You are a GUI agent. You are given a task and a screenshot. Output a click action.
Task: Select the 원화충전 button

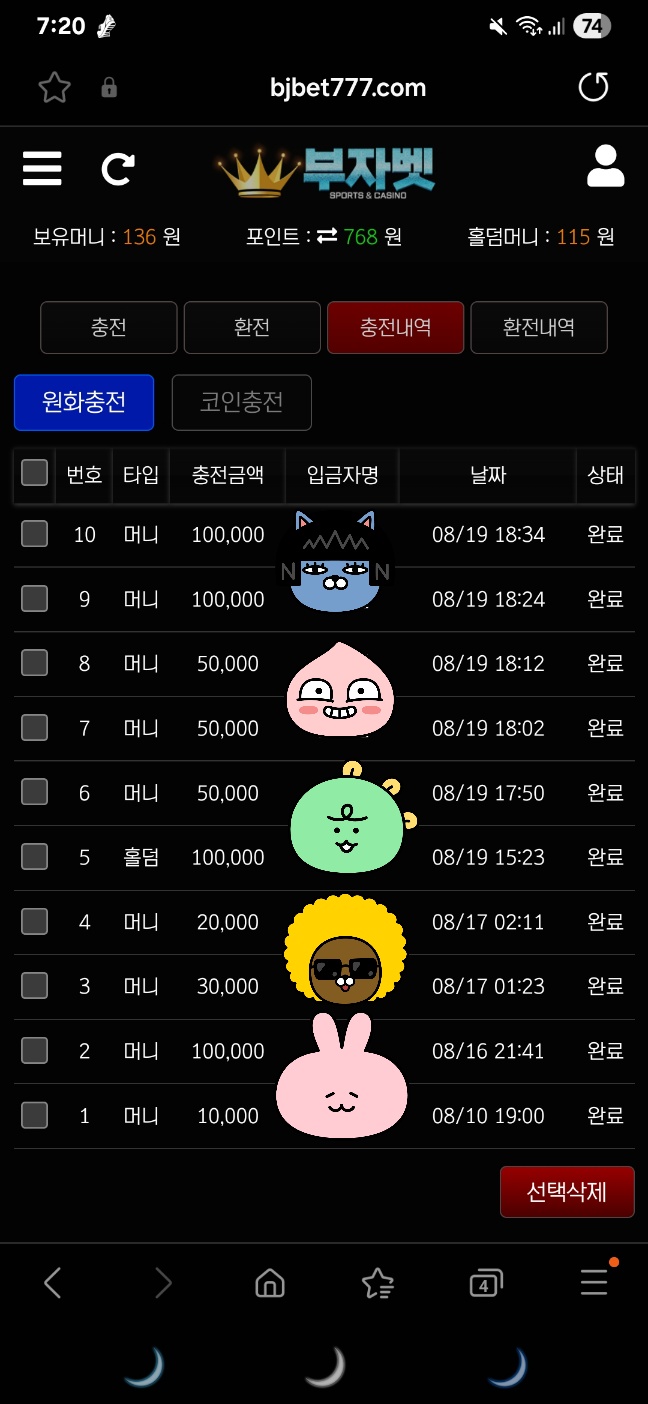[84, 402]
